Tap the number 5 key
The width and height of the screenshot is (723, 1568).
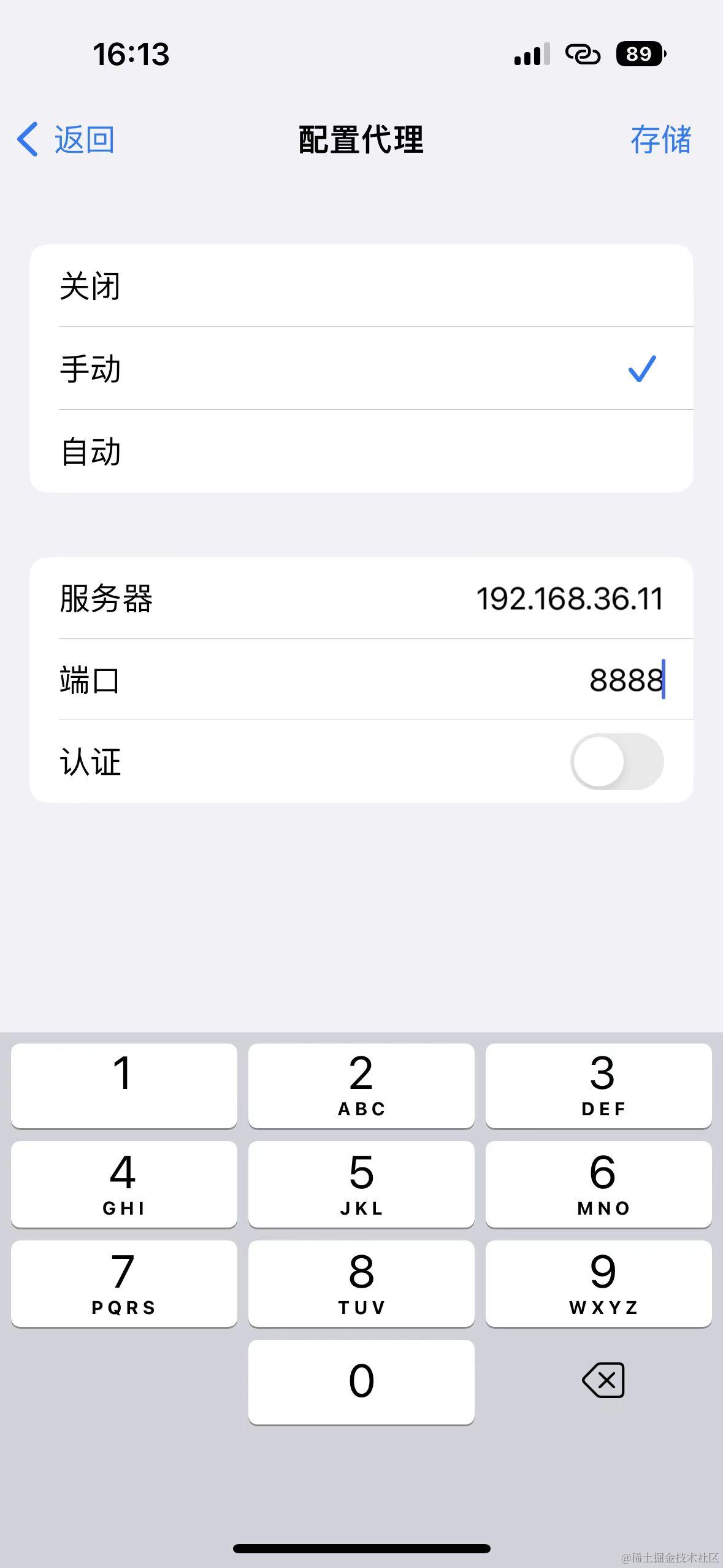click(x=361, y=1184)
